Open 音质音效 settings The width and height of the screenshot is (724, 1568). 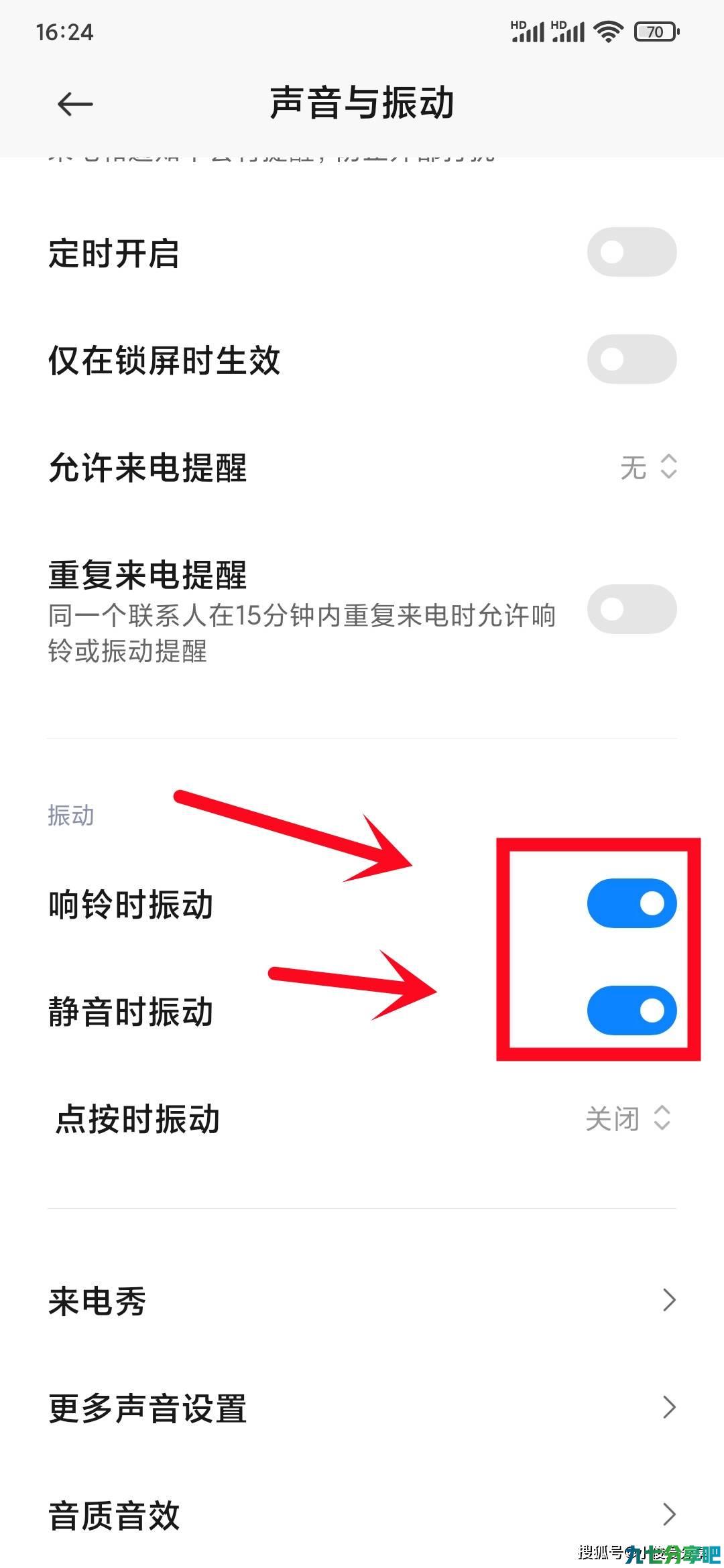[362, 1514]
